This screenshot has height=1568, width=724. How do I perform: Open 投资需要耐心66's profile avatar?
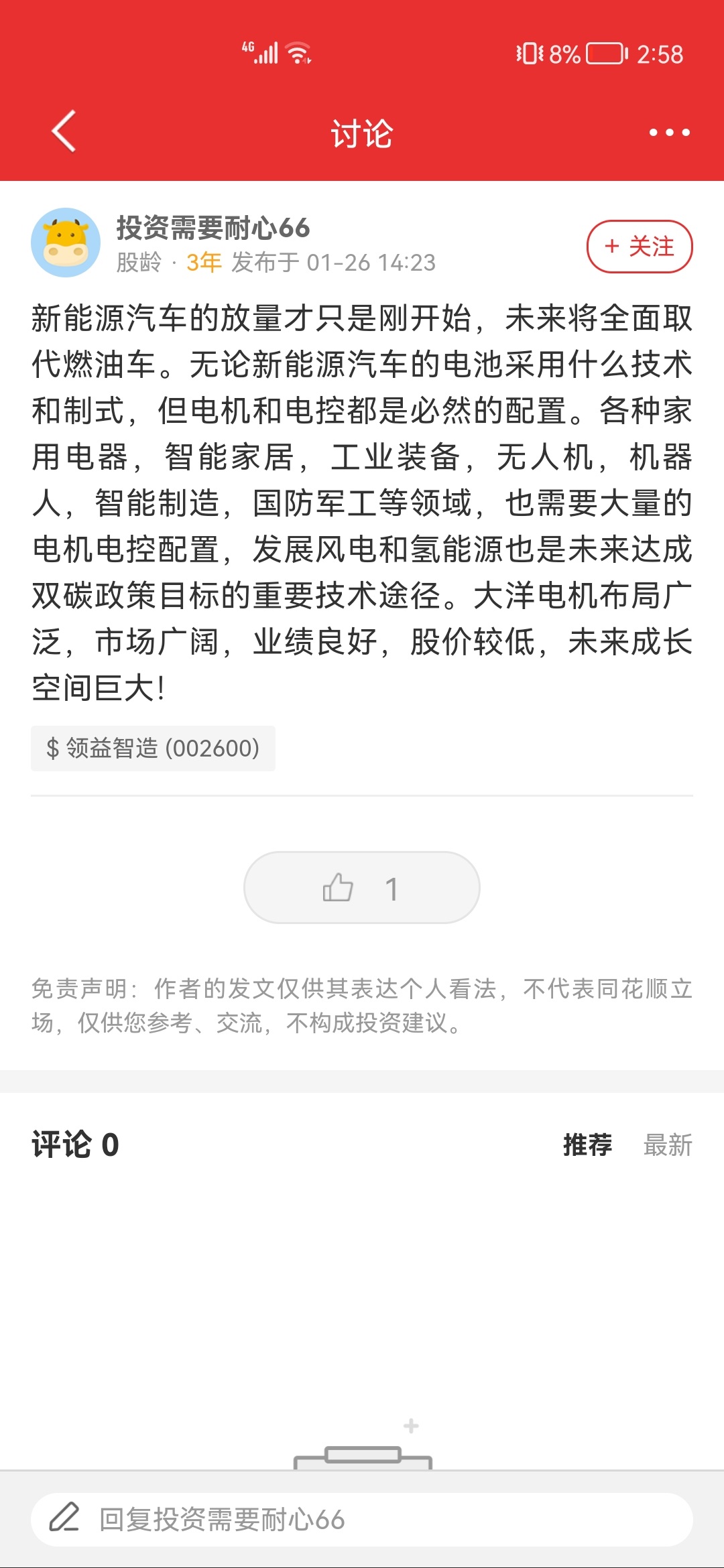[66, 243]
